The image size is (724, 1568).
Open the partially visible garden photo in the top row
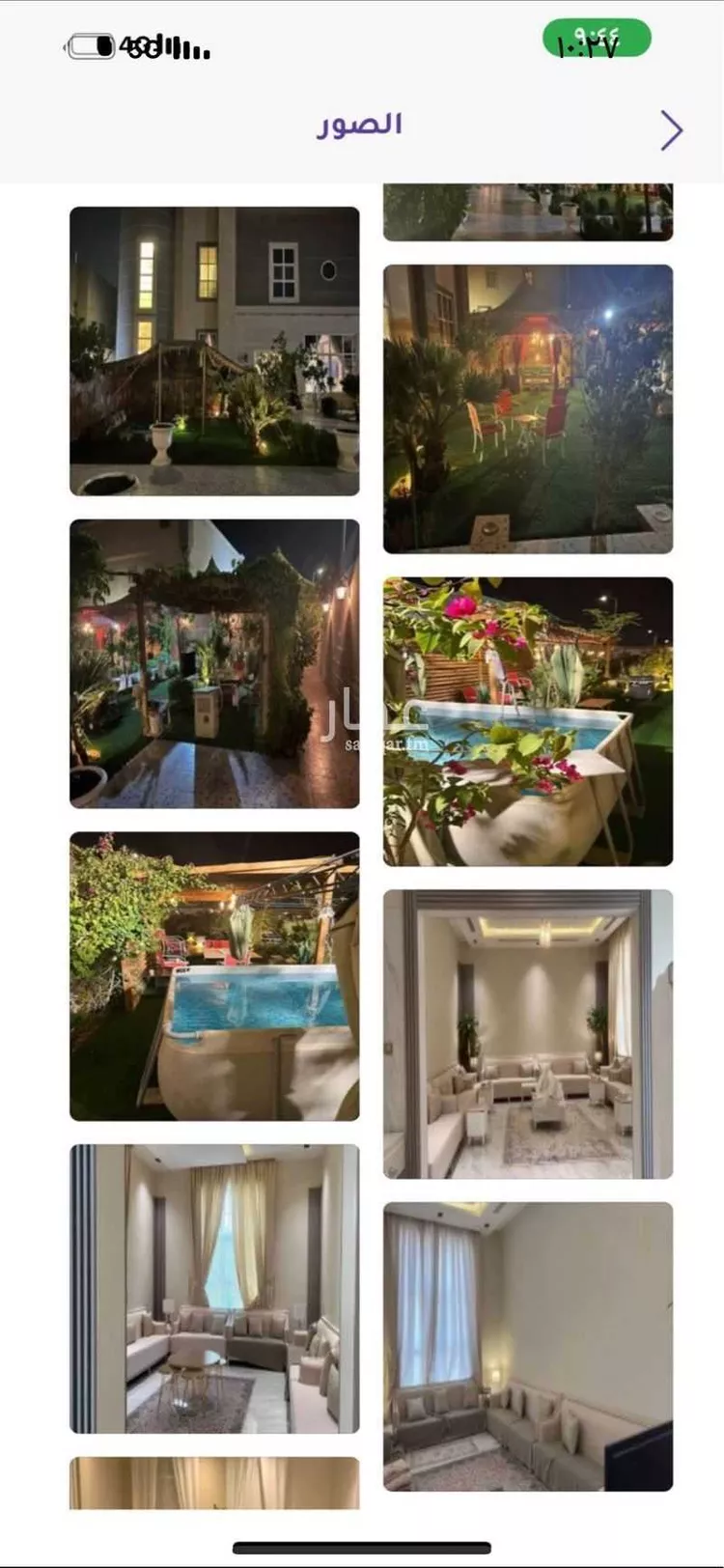coord(528,211)
